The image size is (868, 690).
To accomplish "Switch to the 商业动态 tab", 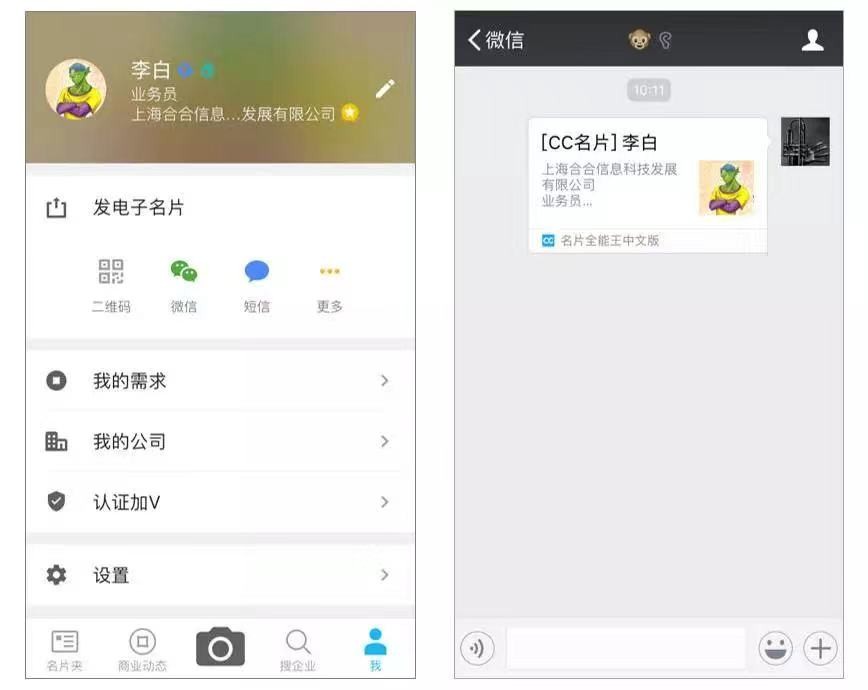I will click(x=142, y=650).
